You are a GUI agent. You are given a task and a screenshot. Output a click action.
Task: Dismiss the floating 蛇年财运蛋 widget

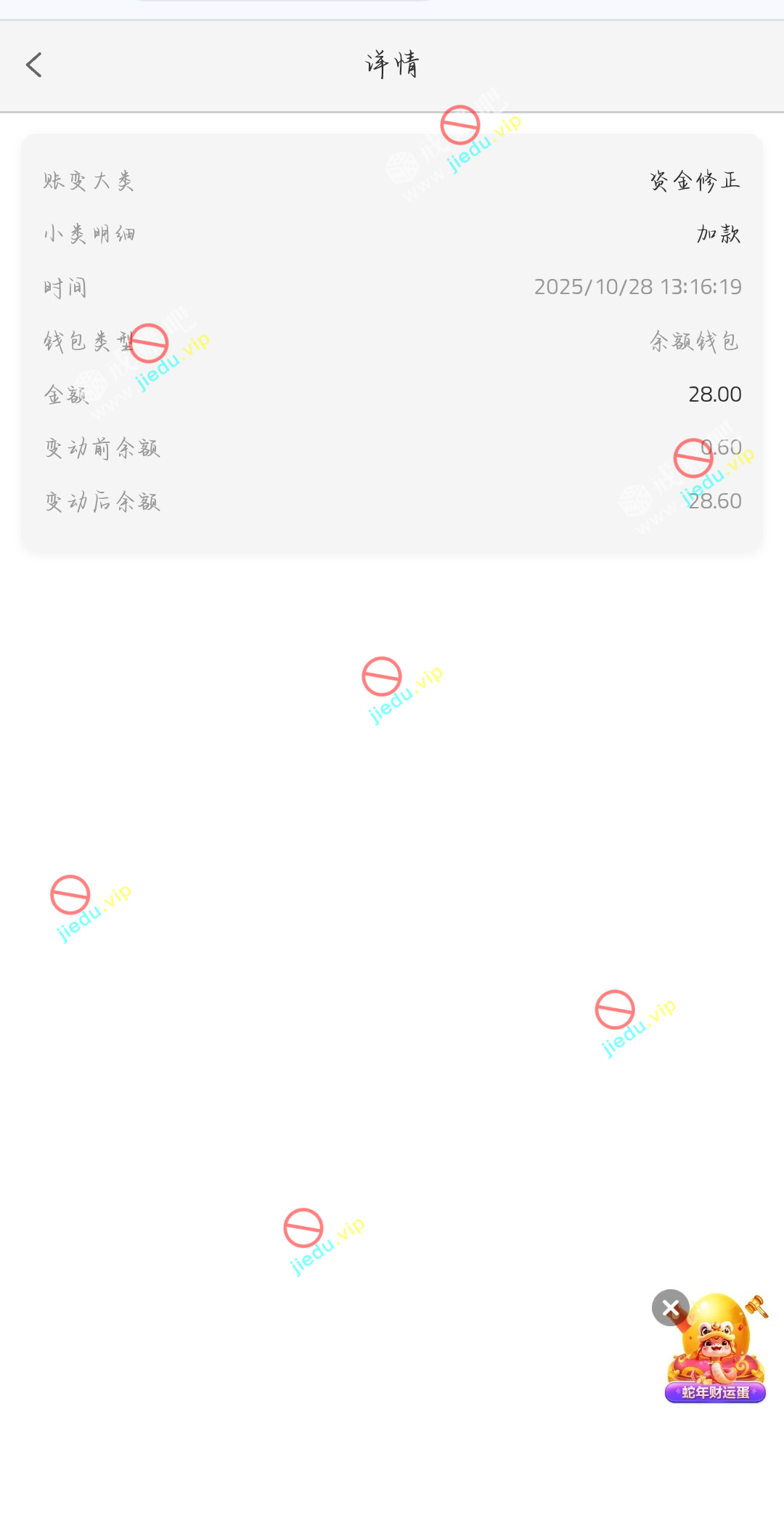(671, 1308)
